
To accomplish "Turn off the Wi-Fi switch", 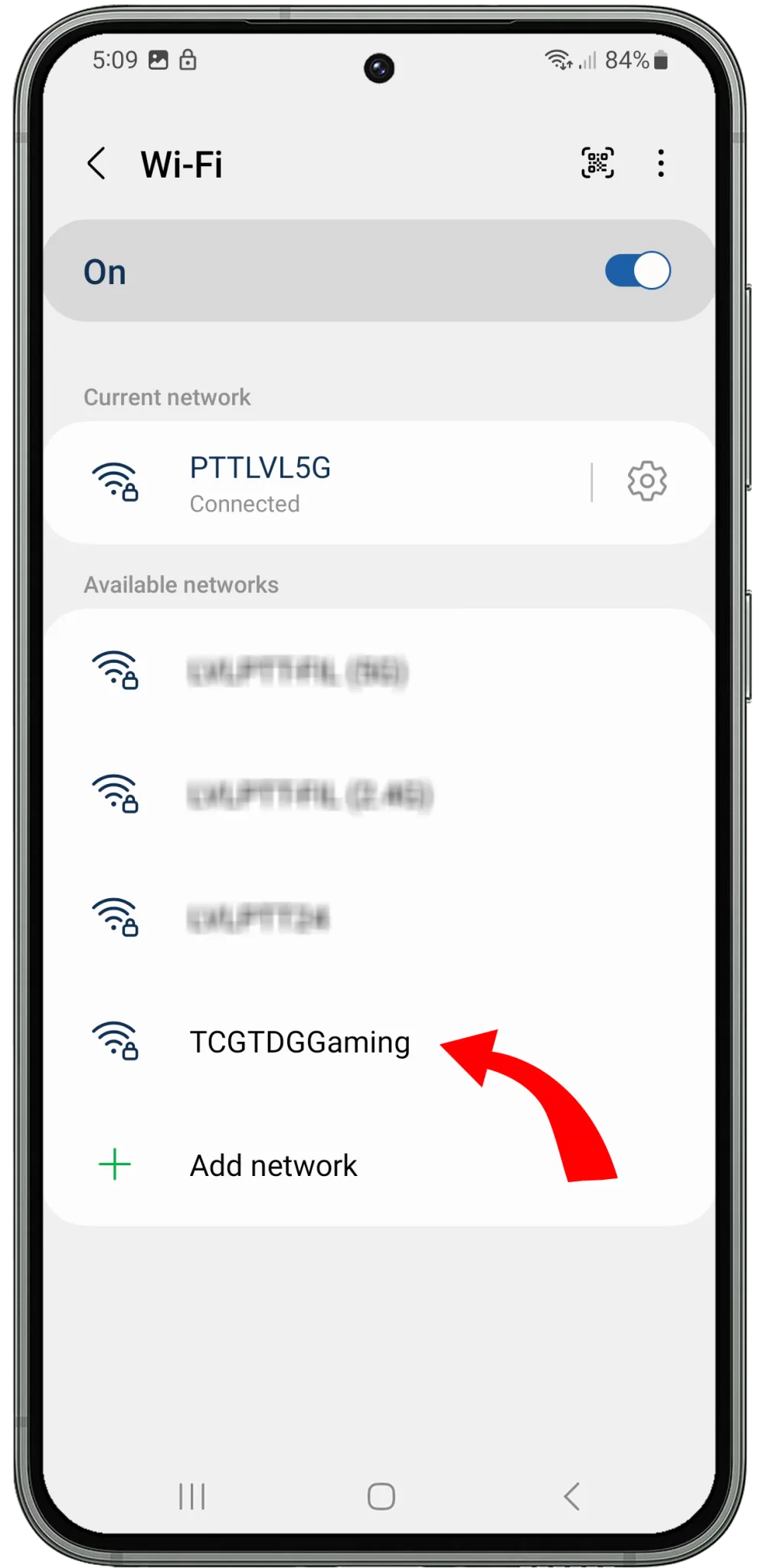I will 637,271.
